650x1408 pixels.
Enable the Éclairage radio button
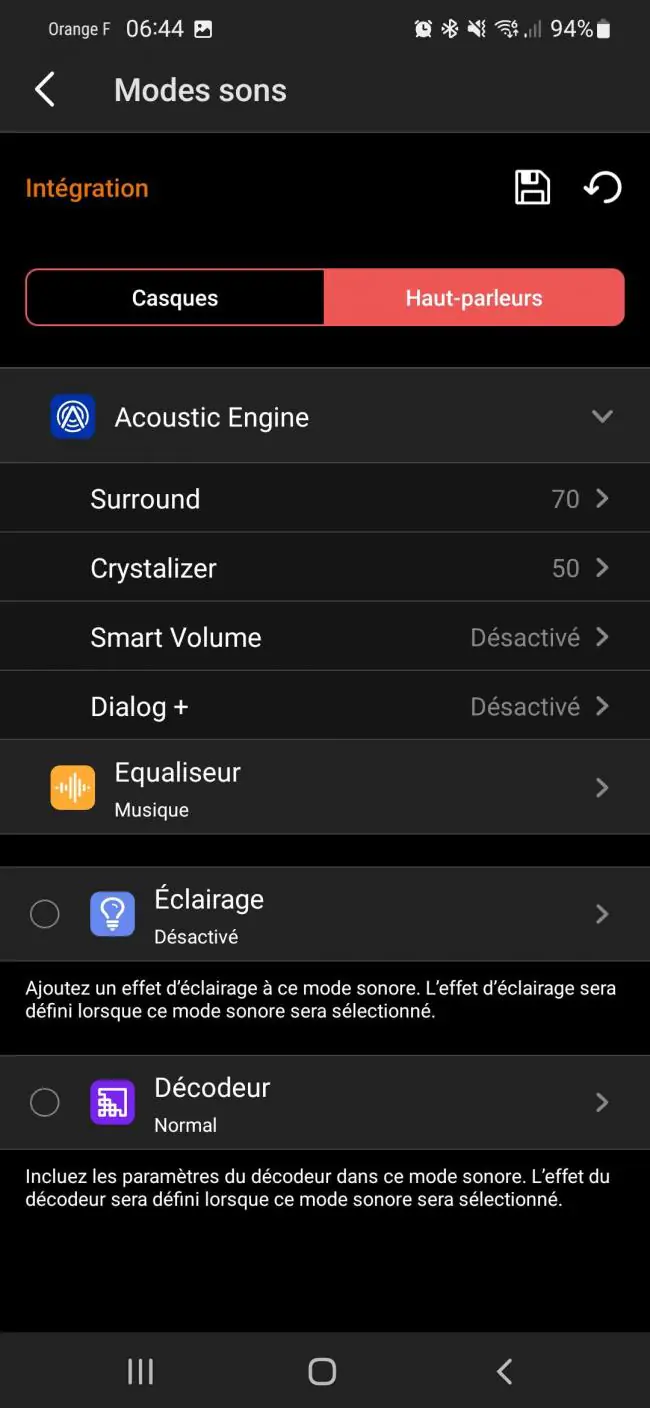pos(45,914)
